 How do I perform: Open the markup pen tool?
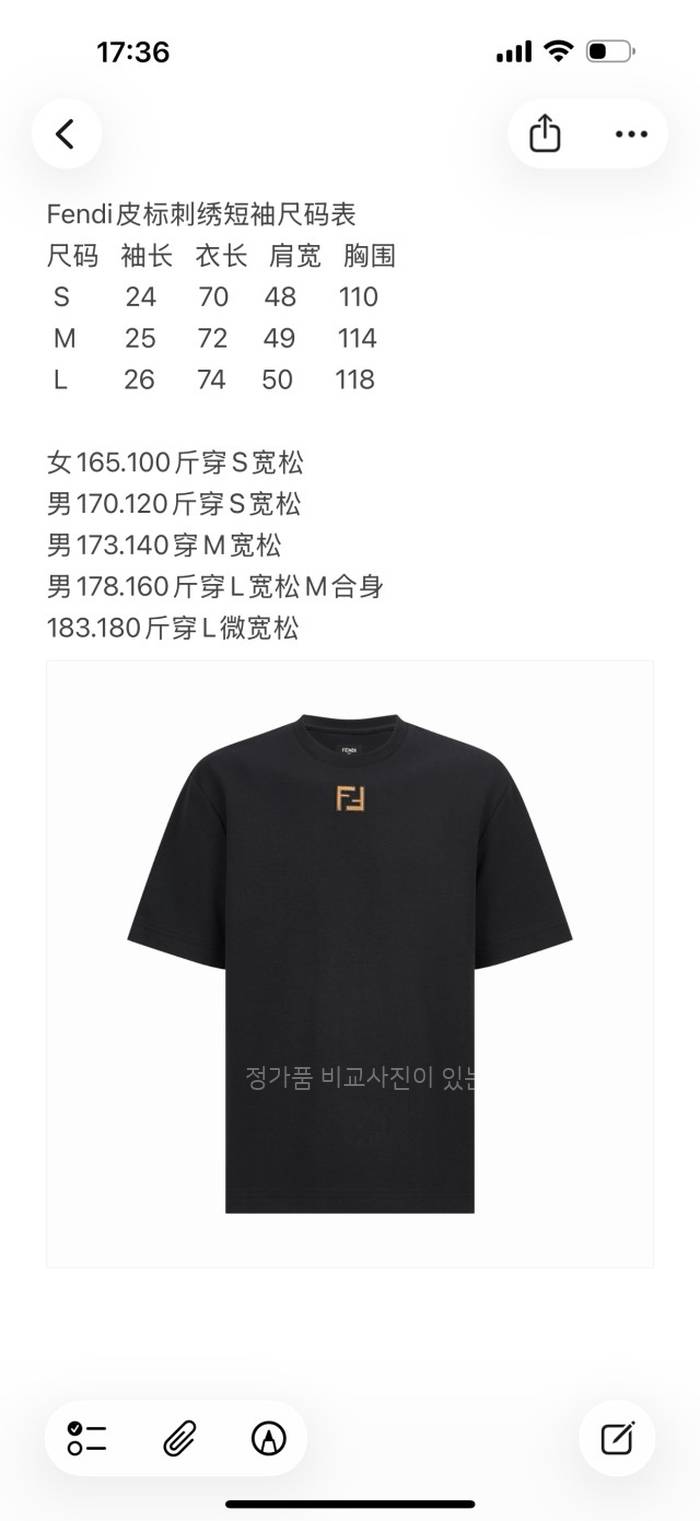pyautogui.click(x=268, y=1438)
